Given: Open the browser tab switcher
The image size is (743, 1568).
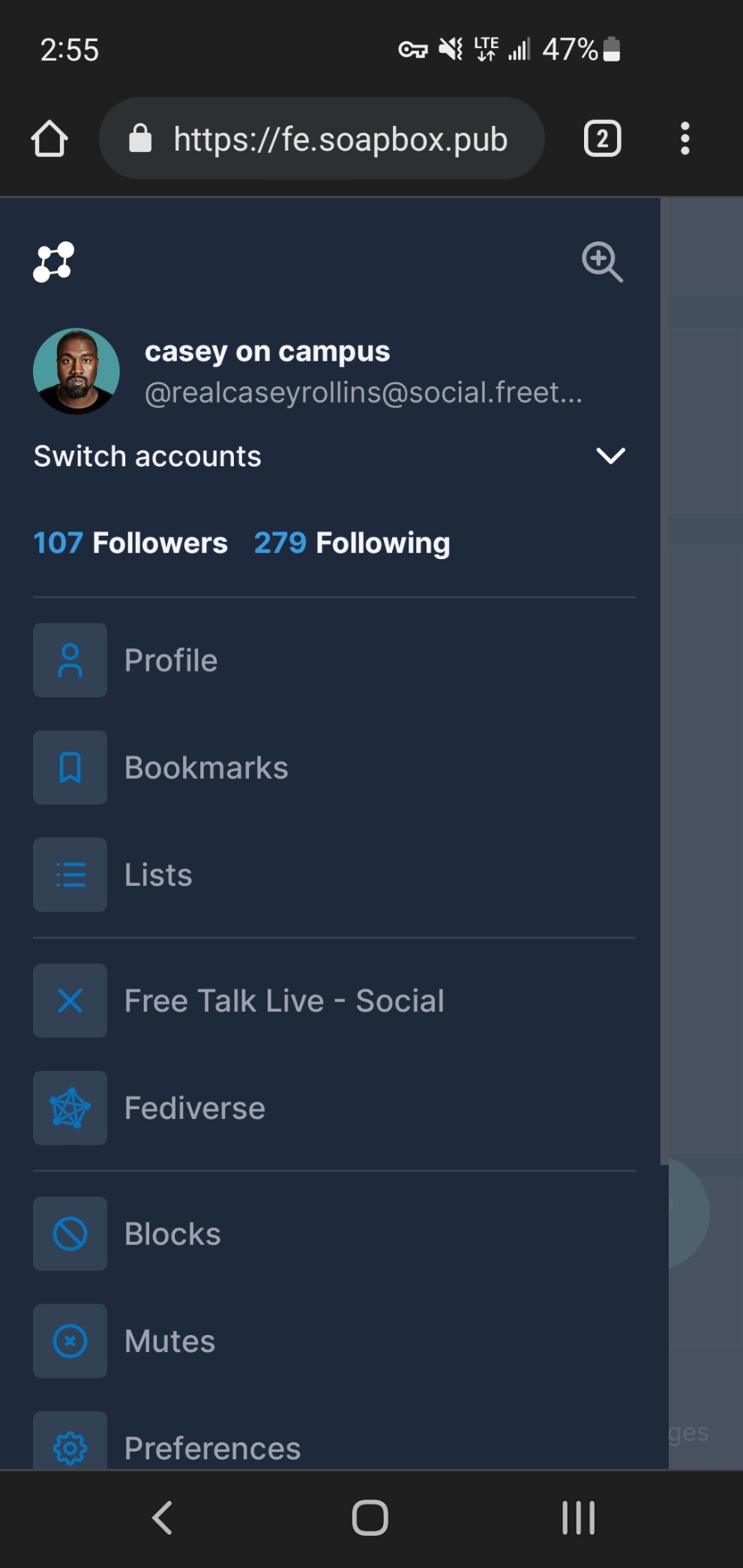Looking at the screenshot, I should pos(602,139).
